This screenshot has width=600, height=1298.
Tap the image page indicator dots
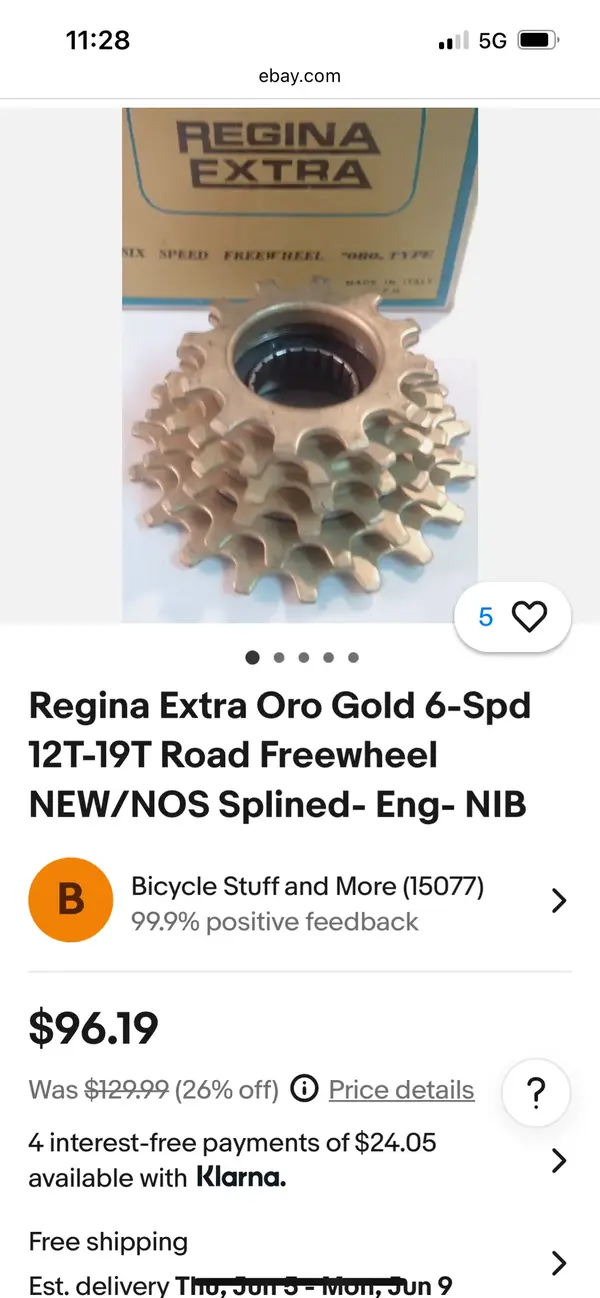click(302, 658)
